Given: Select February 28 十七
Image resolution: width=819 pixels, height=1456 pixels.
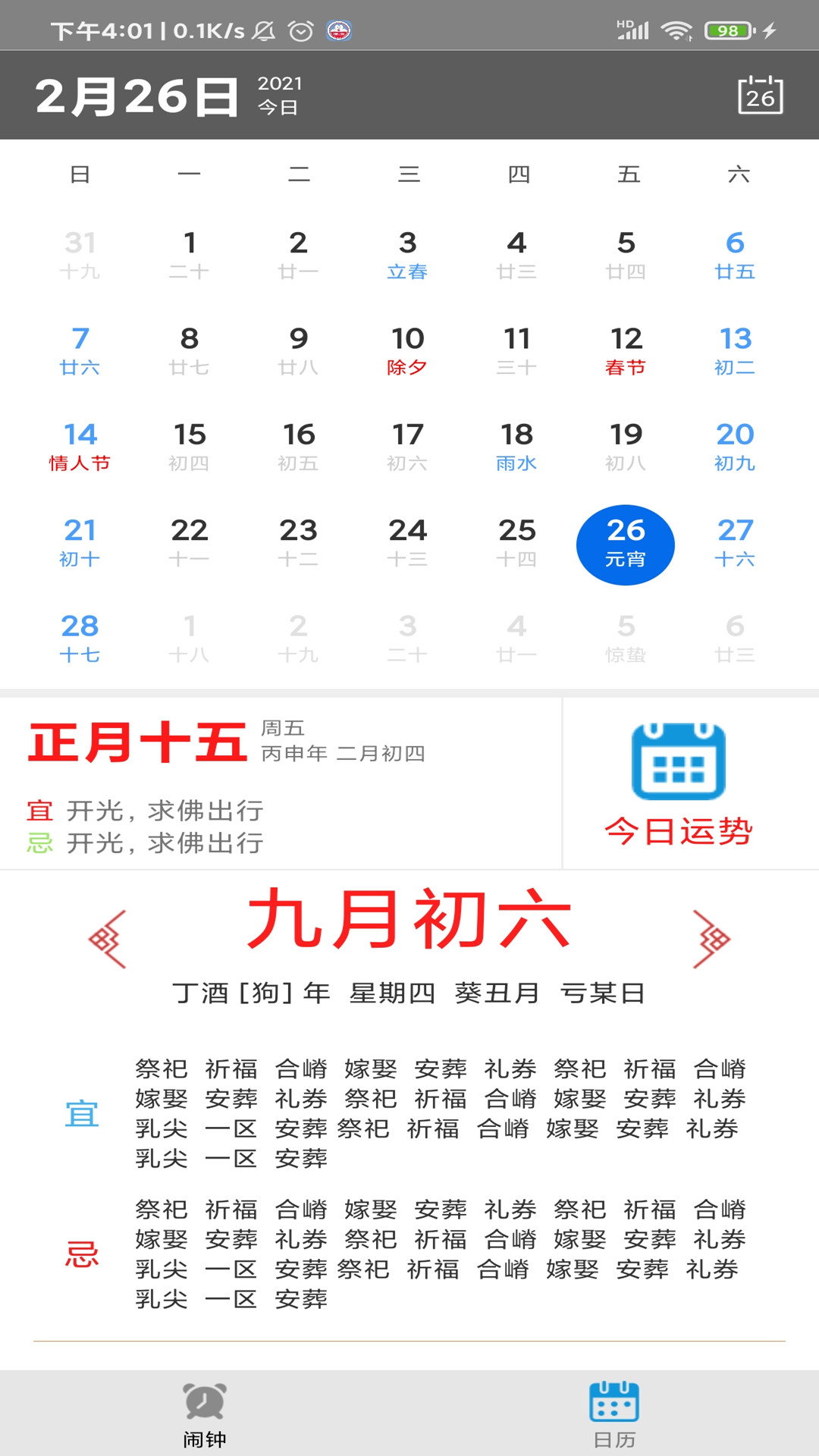Looking at the screenshot, I should [x=80, y=639].
